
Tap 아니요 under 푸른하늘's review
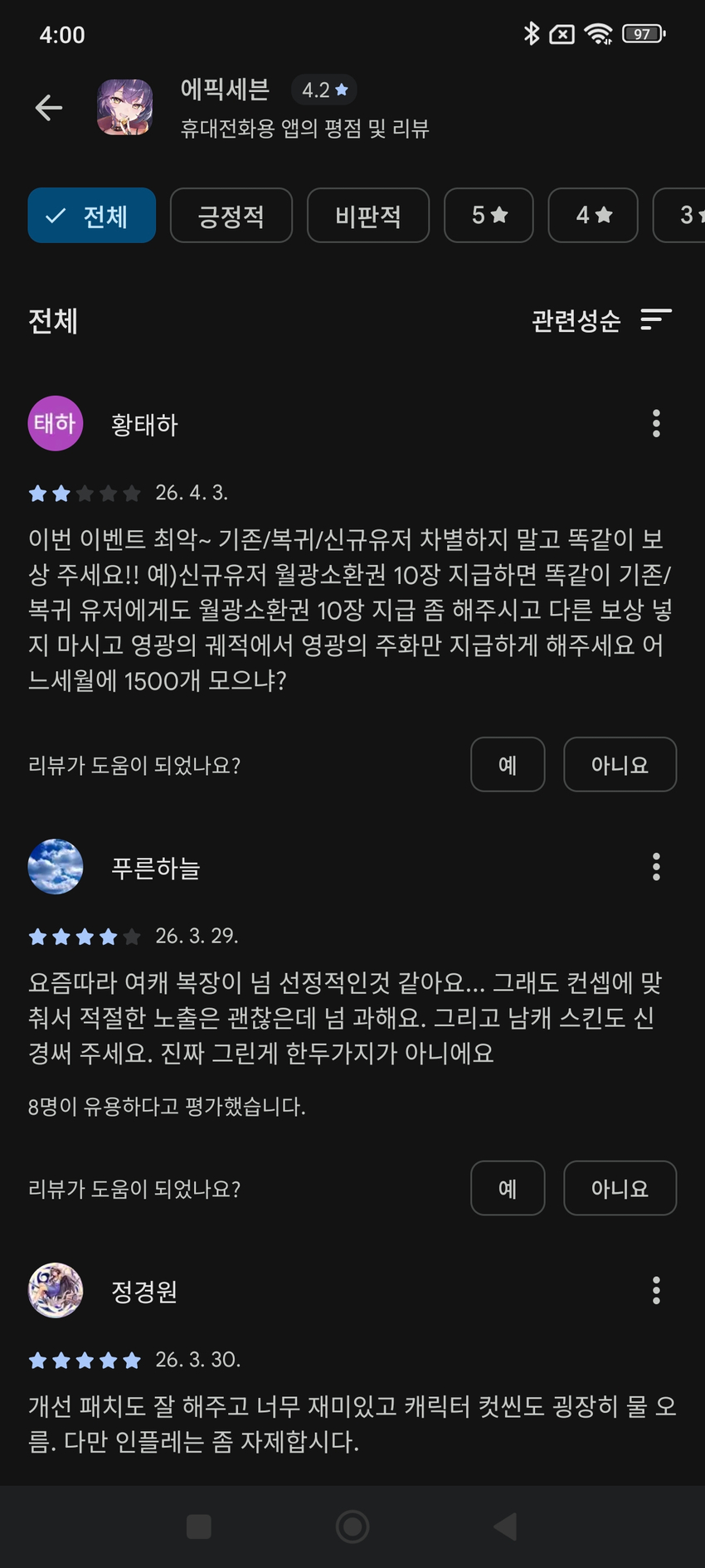620,1188
